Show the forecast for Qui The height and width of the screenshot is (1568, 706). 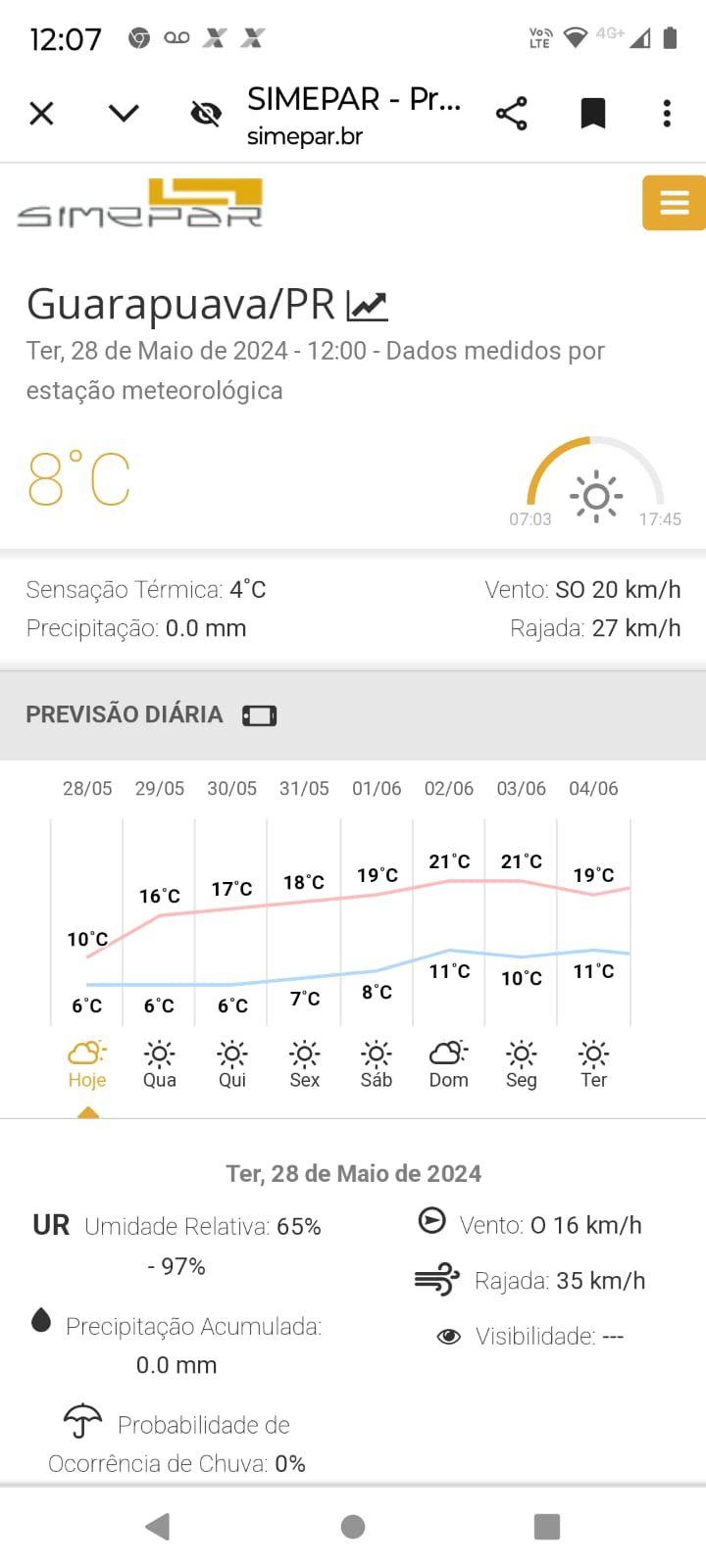(232, 1064)
